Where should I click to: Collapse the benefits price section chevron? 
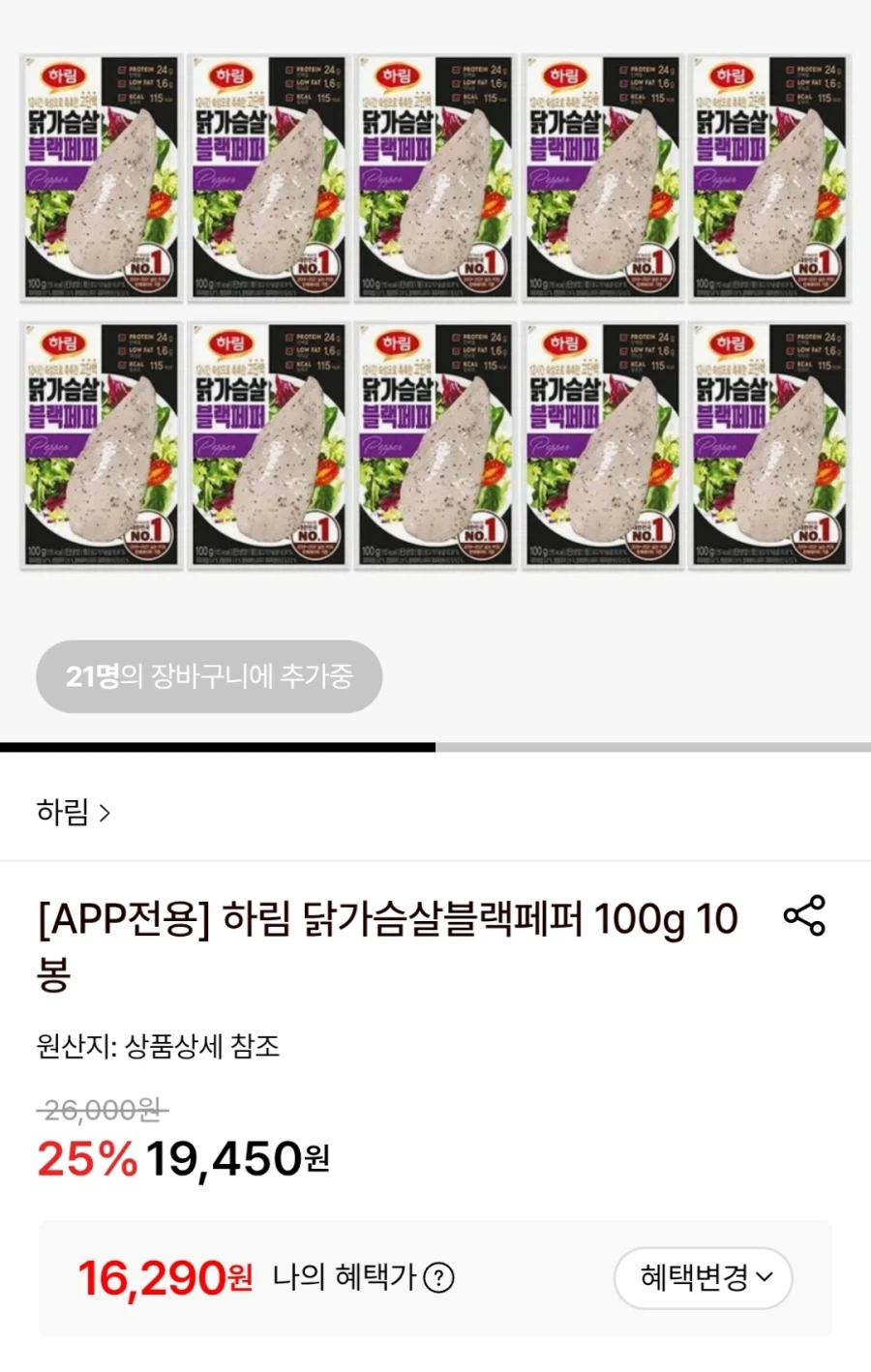click(765, 1277)
